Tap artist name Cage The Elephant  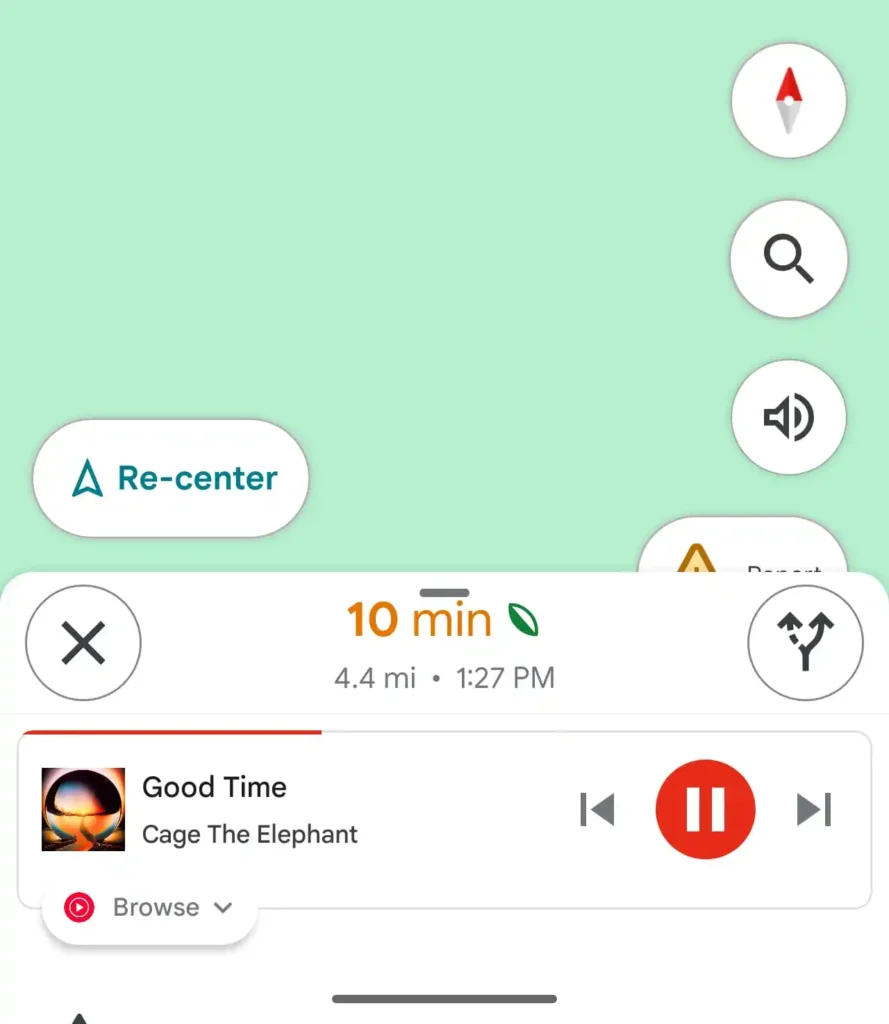coord(249,834)
